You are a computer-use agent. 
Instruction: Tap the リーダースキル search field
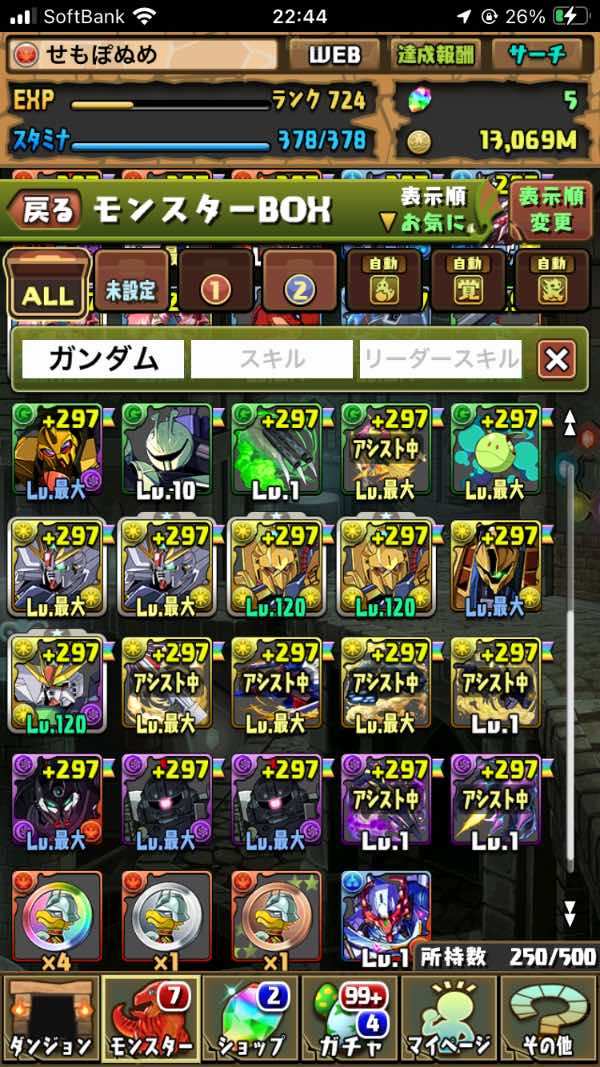[x=441, y=359]
